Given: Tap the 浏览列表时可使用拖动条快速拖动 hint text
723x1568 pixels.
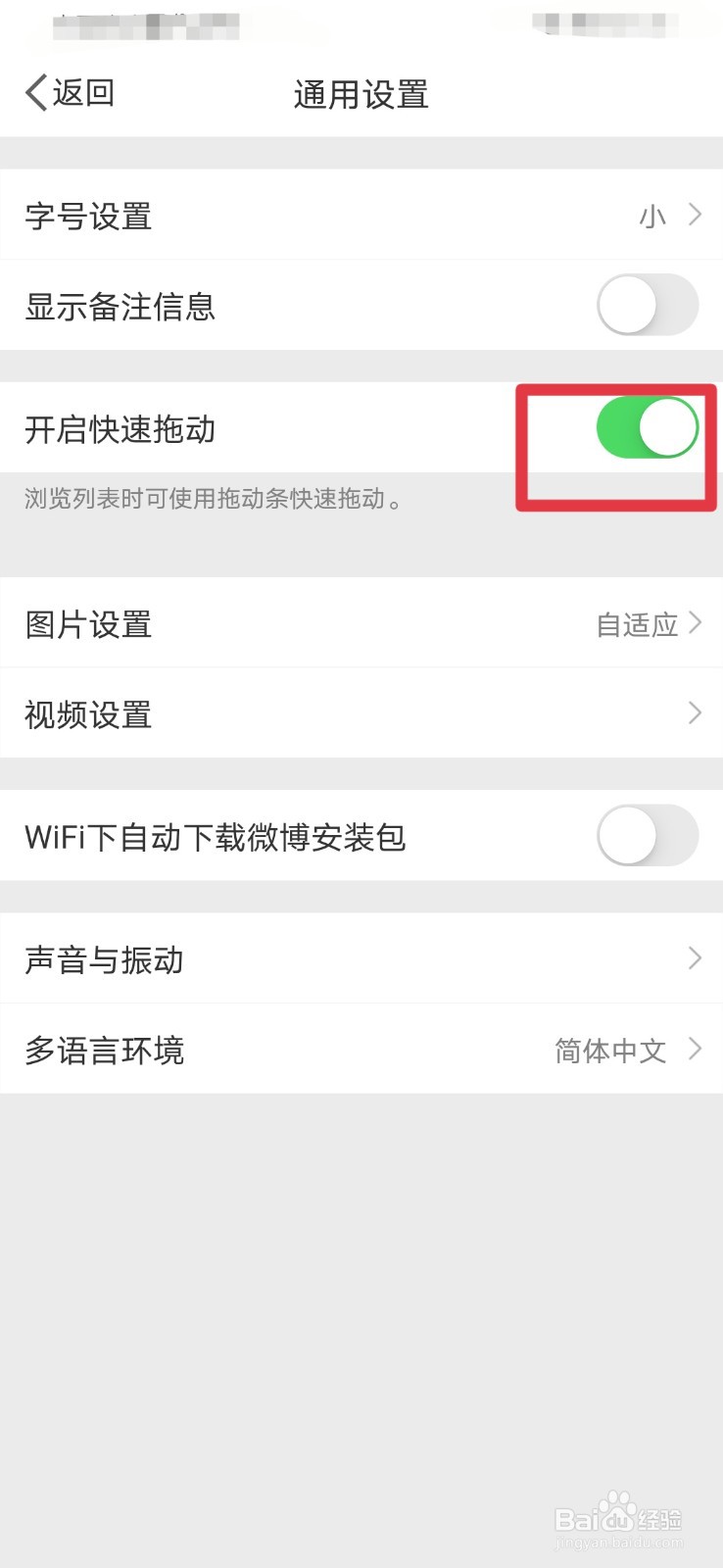Looking at the screenshot, I should (212, 500).
